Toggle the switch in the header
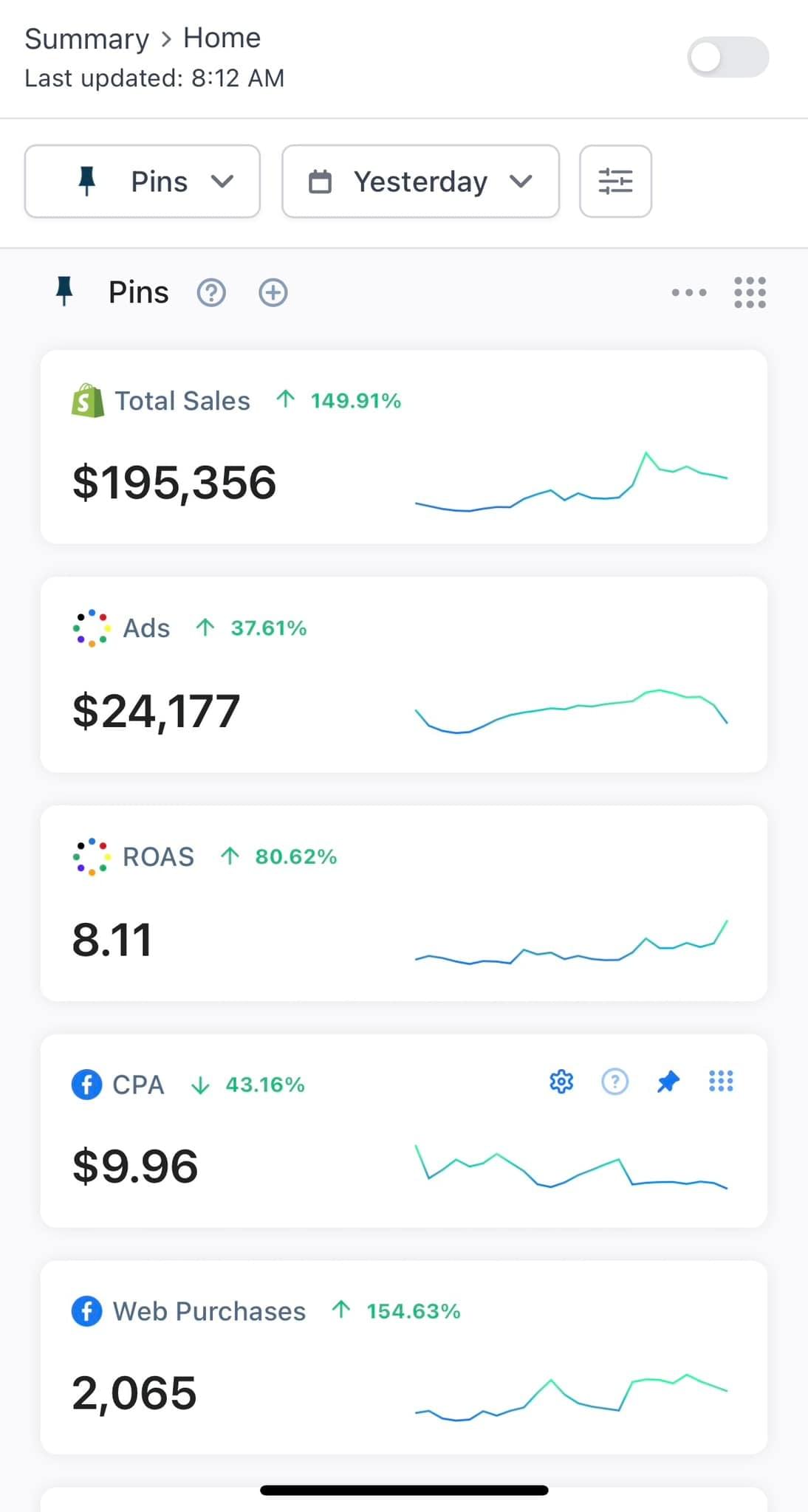 point(727,58)
